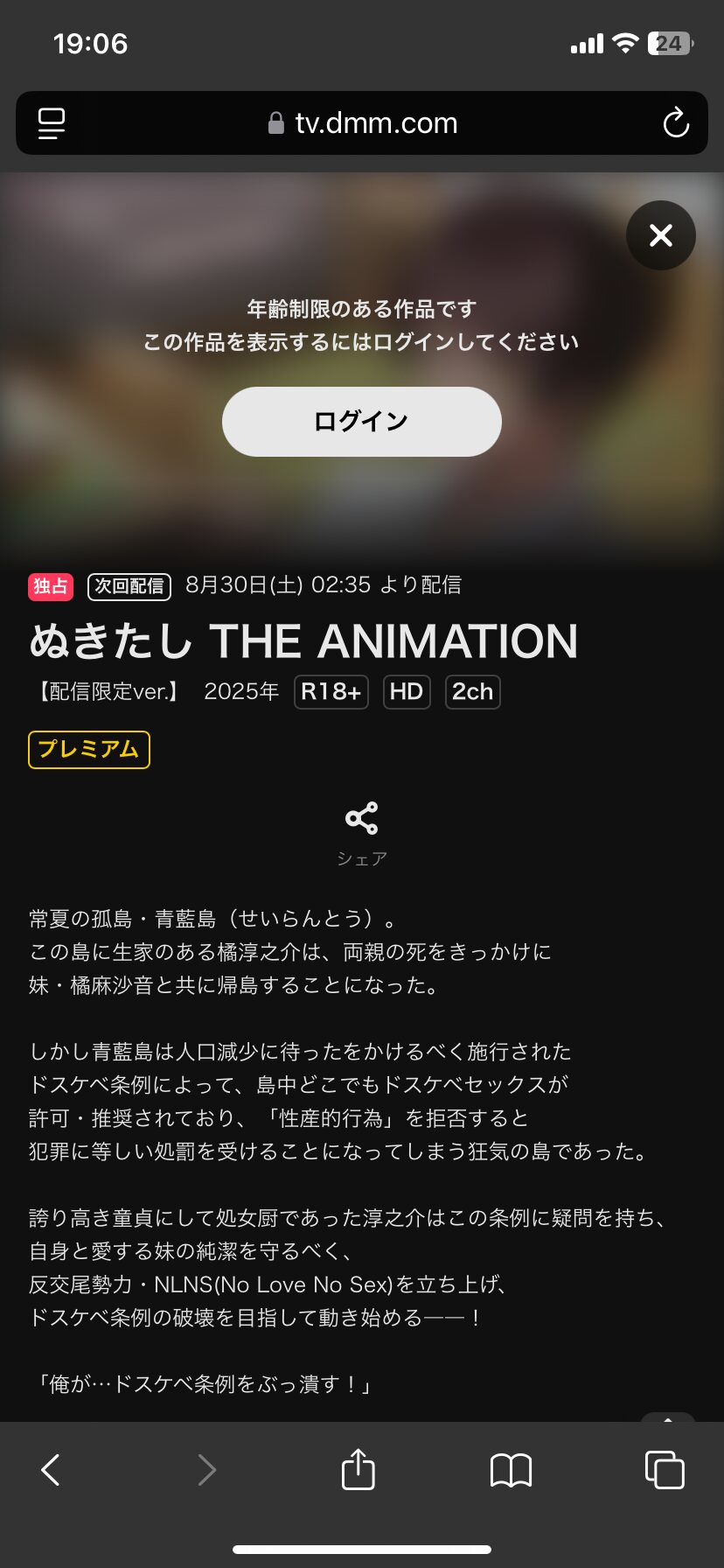The image size is (724, 1568).
Task: Tap the ログイン button
Action: click(361, 422)
